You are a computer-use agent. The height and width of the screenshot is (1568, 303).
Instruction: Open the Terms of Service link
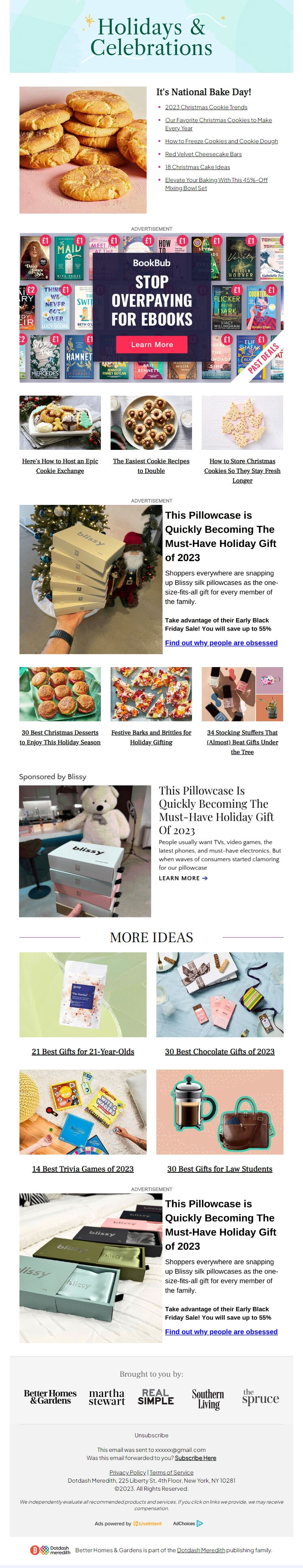(x=171, y=1473)
